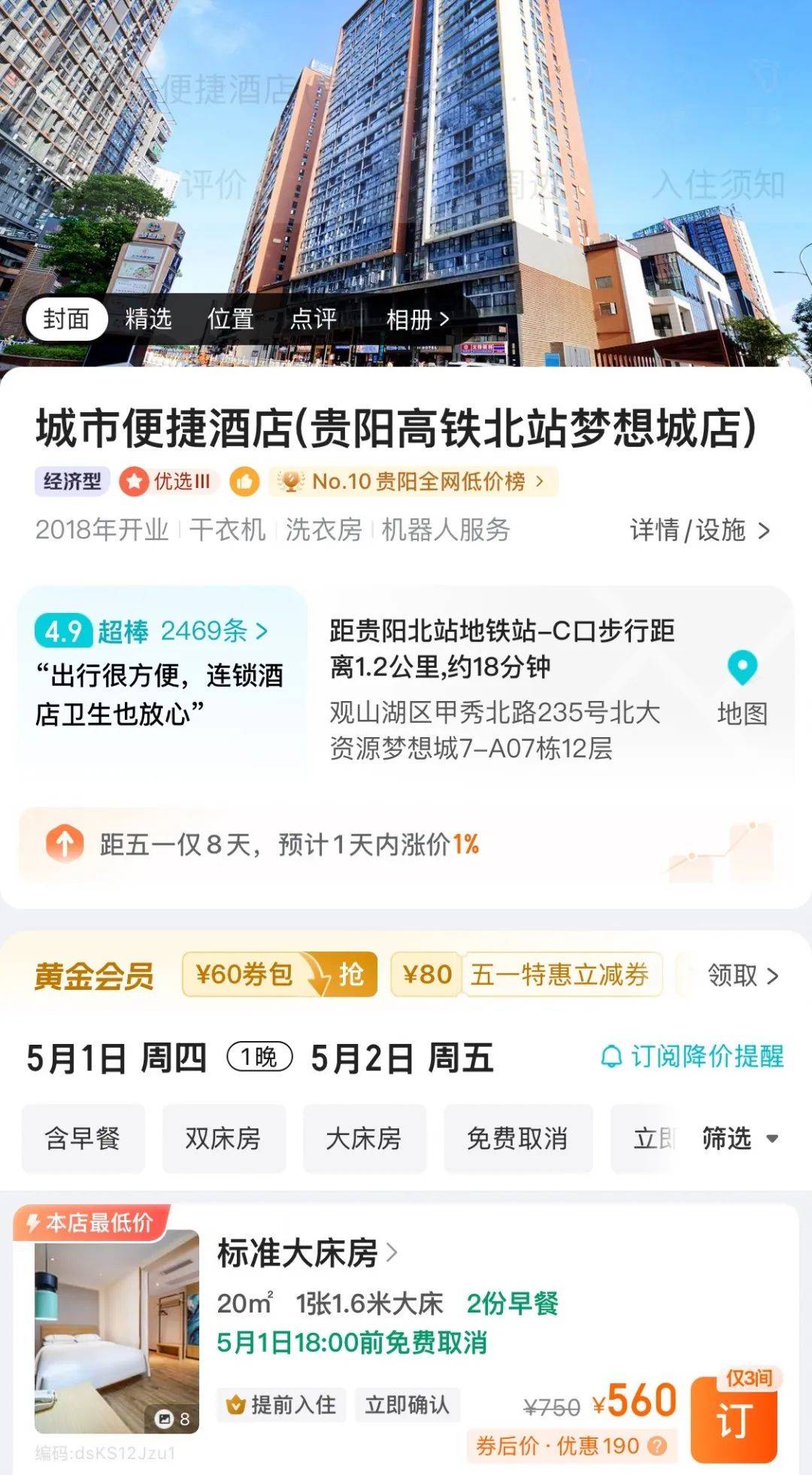Click the 1晚 nights indicator between dates

[259, 1058]
